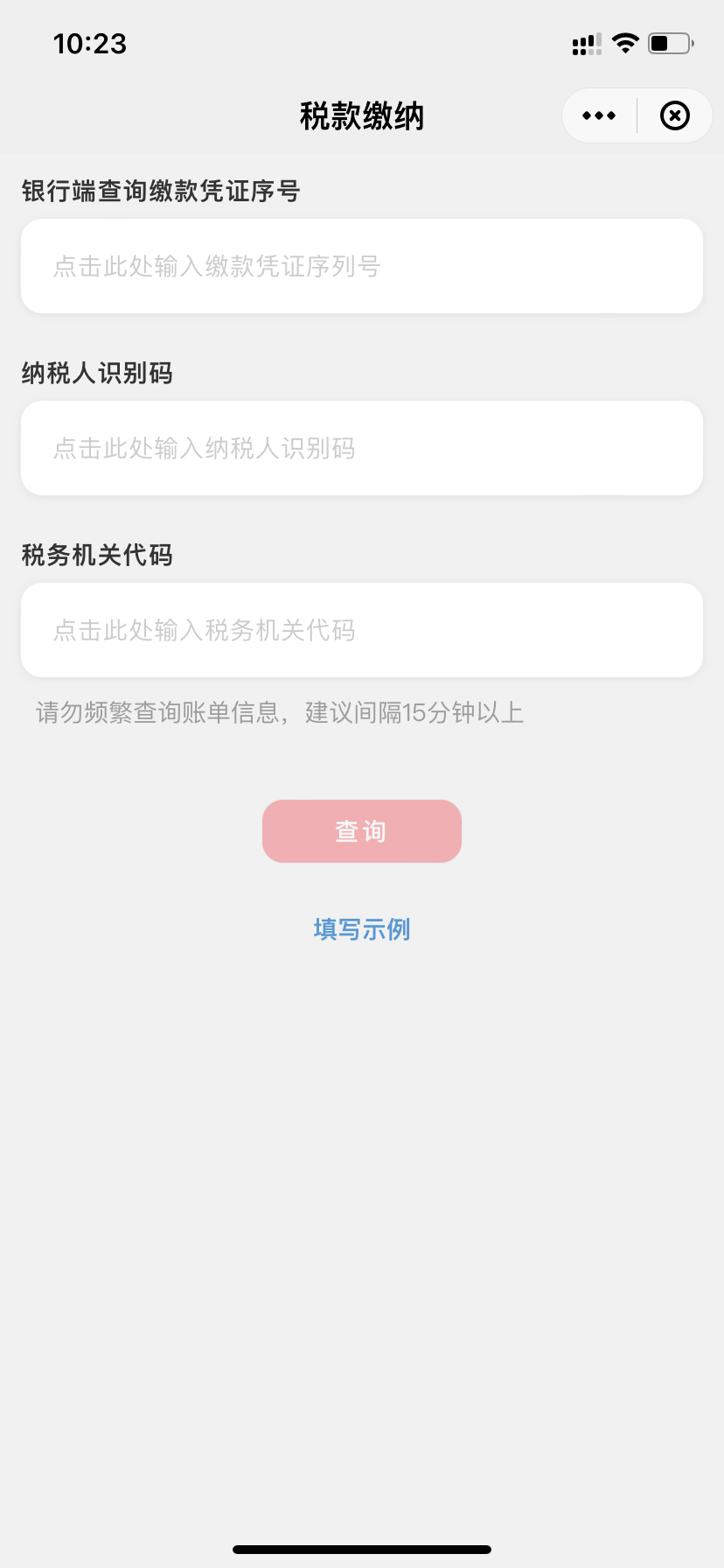Select the 税款缴纳 page title

pyautogui.click(x=361, y=116)
